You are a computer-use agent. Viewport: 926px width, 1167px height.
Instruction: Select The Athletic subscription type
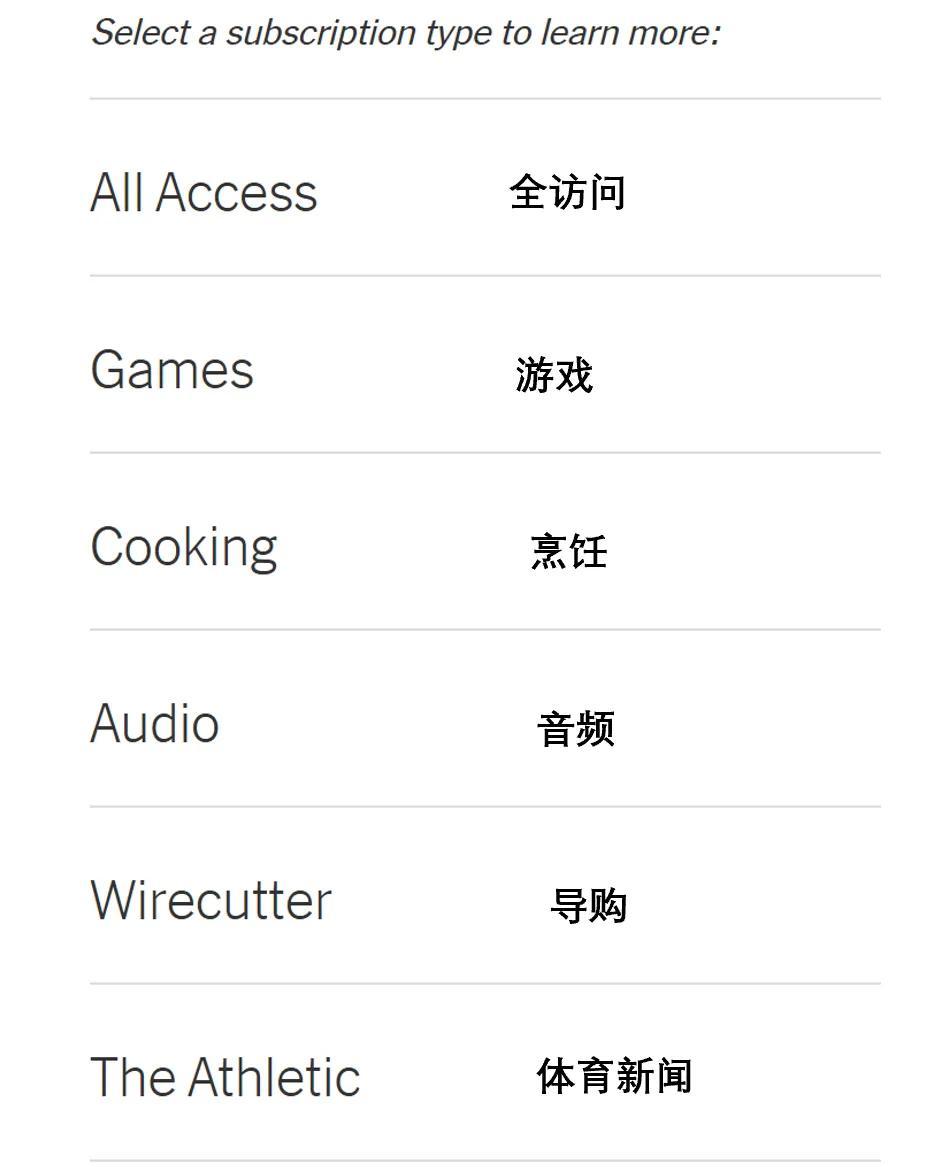point(225,1077)
